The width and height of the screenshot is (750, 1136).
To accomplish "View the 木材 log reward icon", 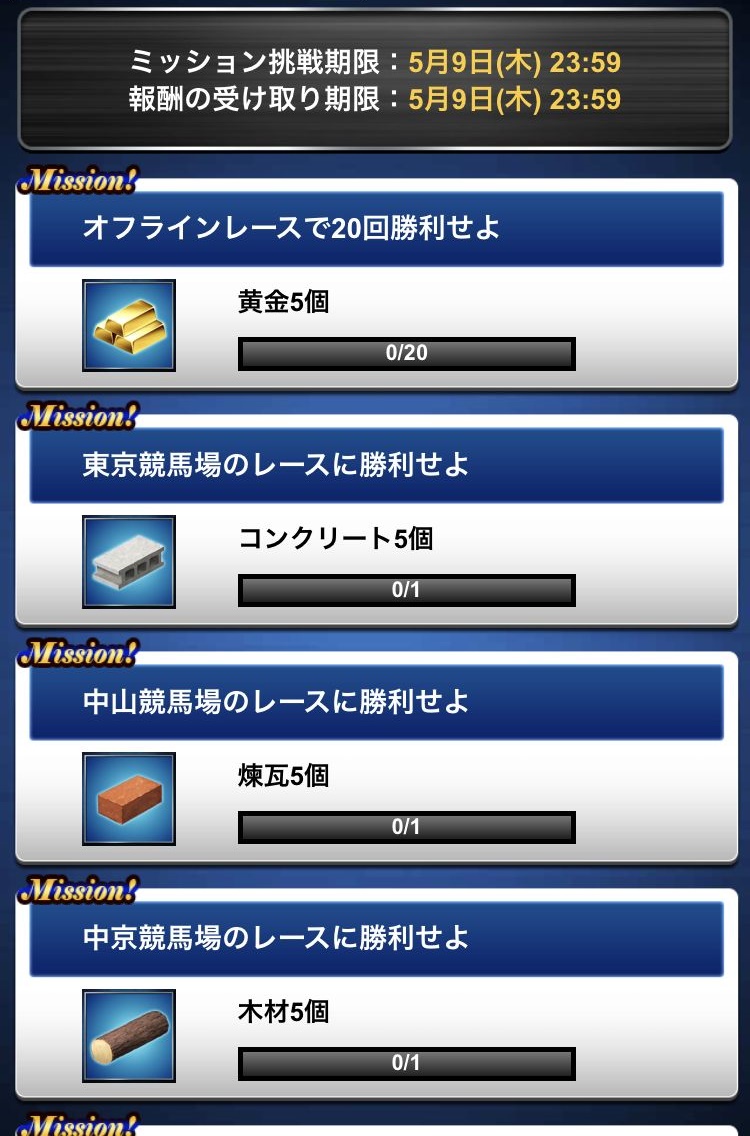I will 129,1036.
